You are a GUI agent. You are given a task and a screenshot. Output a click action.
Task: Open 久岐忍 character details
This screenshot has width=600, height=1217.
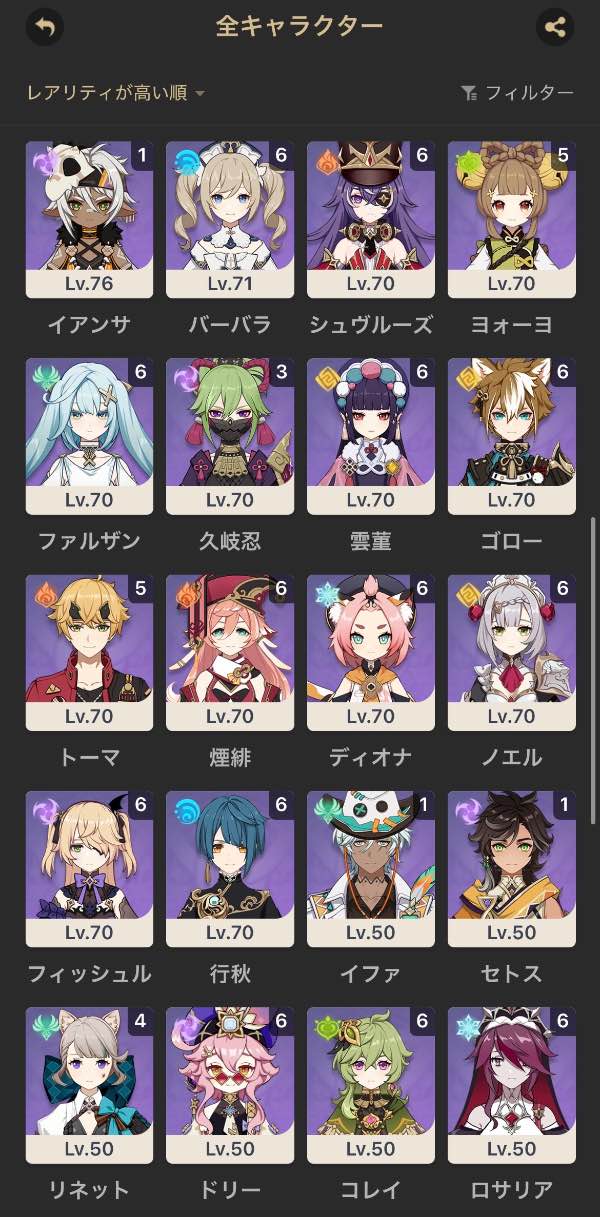coord(230,436)
